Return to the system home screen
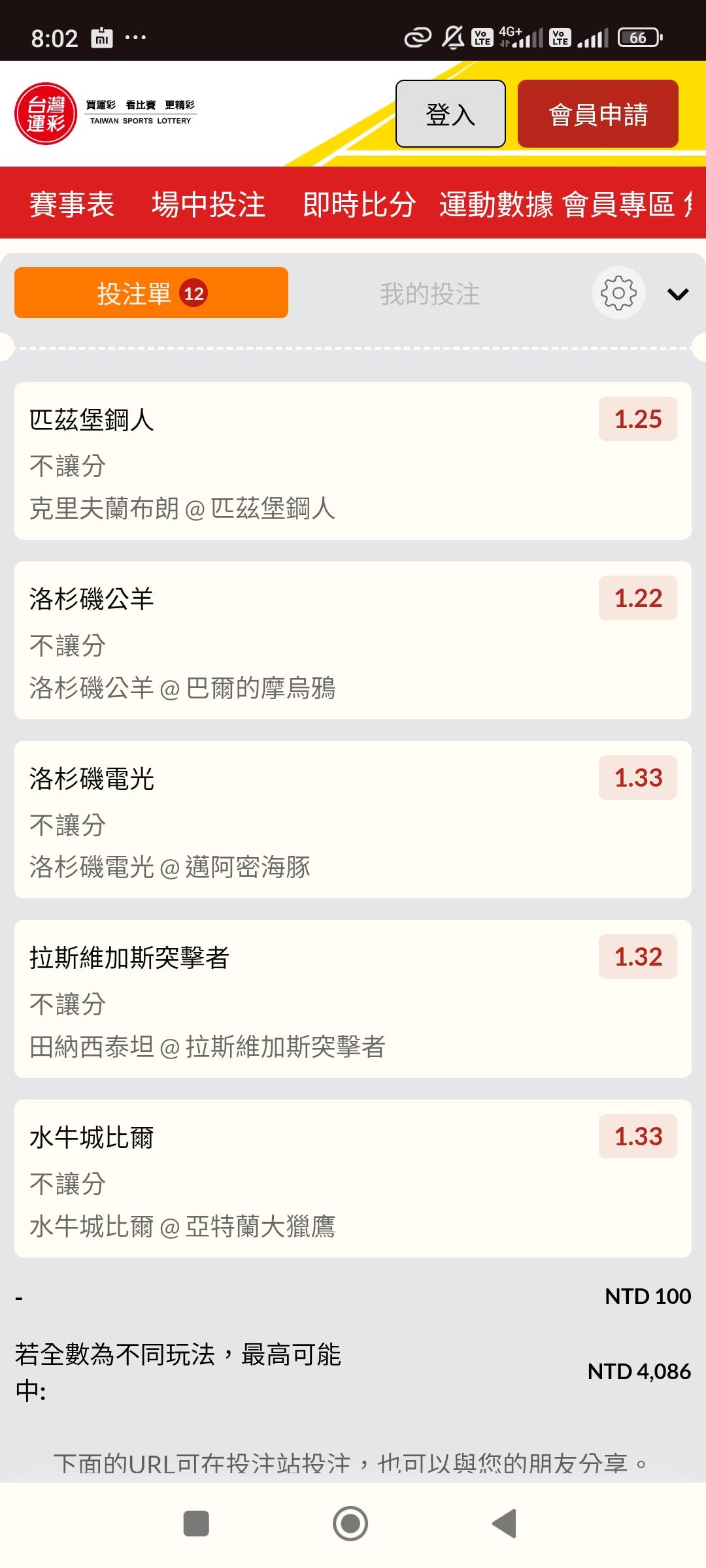This screenshot has width=706, height=1568. tap(350, 1524)
